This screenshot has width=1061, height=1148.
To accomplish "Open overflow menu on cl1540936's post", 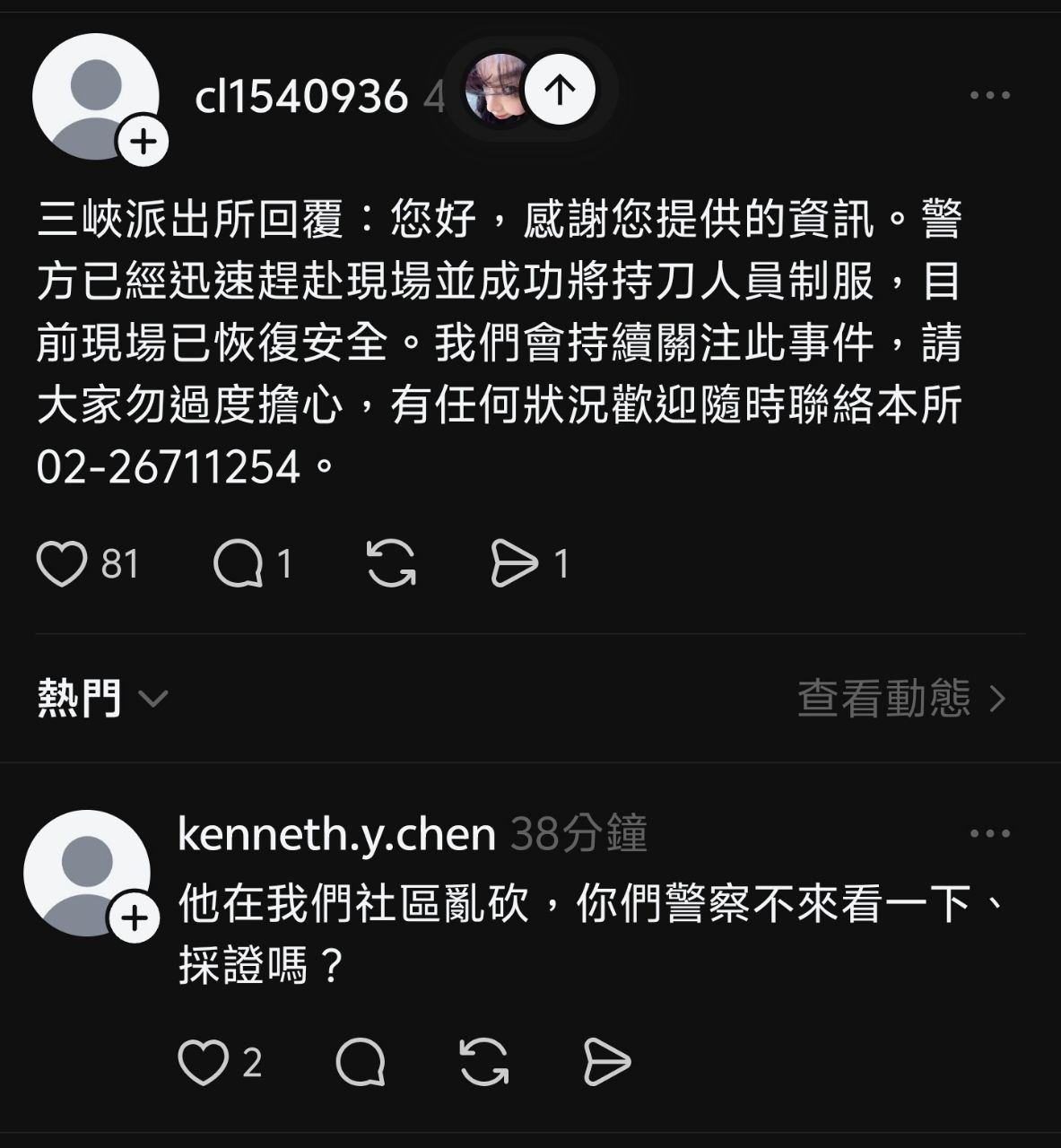I will (990, 95).
